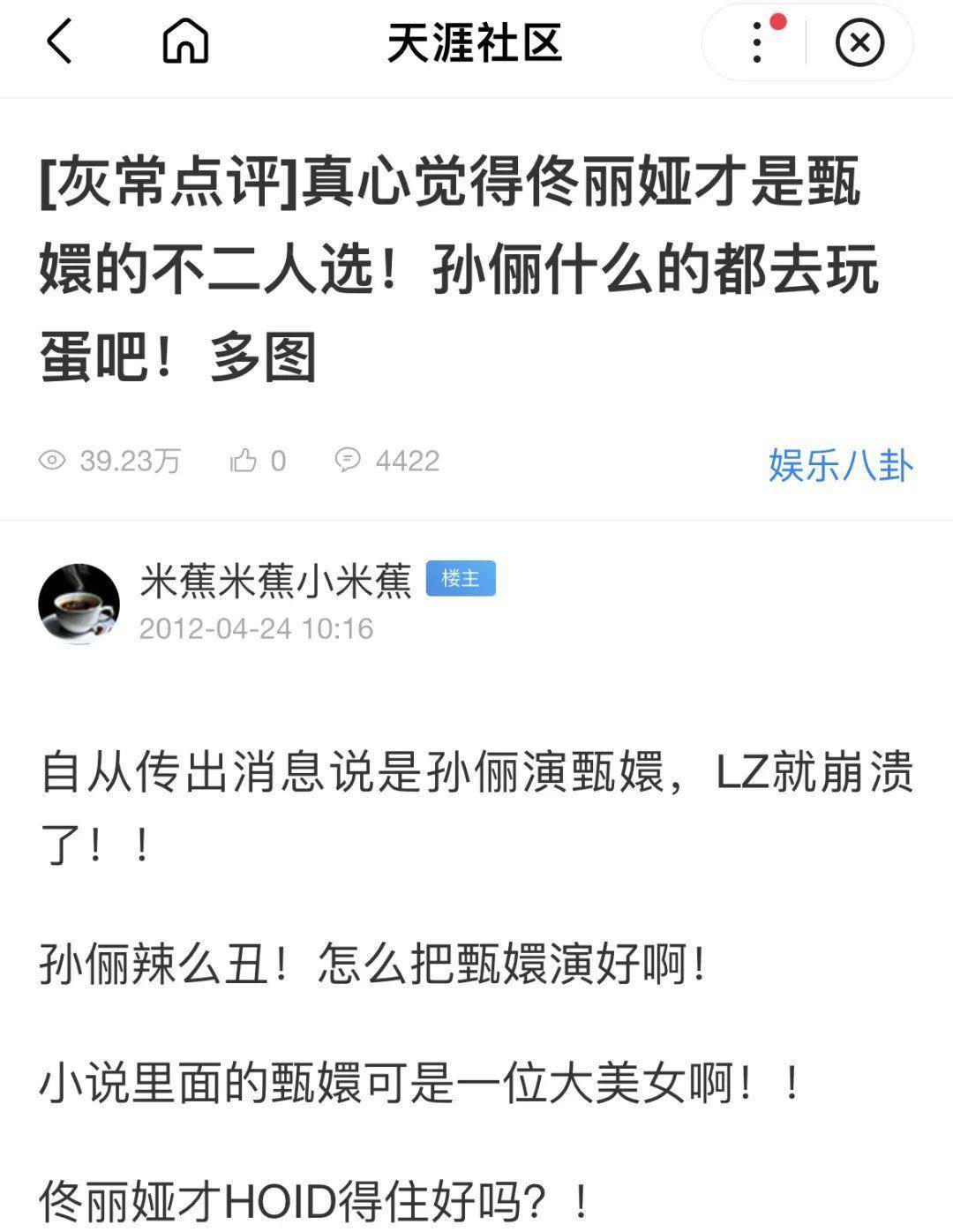This screenshot has width=953, height=1232.
Task: Open the 娱乐八卦 board link
Action: pos(840,465)
